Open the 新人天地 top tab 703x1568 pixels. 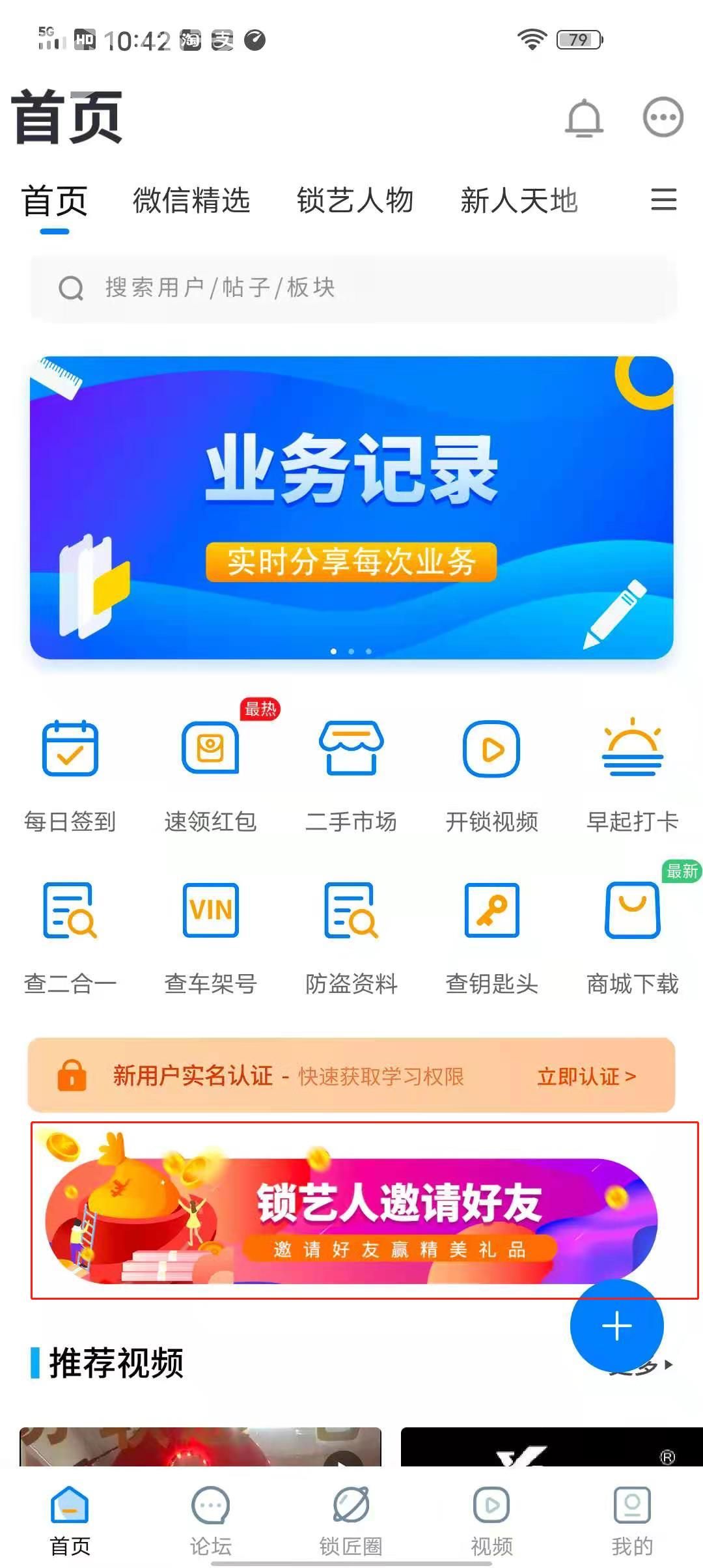point(519,201)
